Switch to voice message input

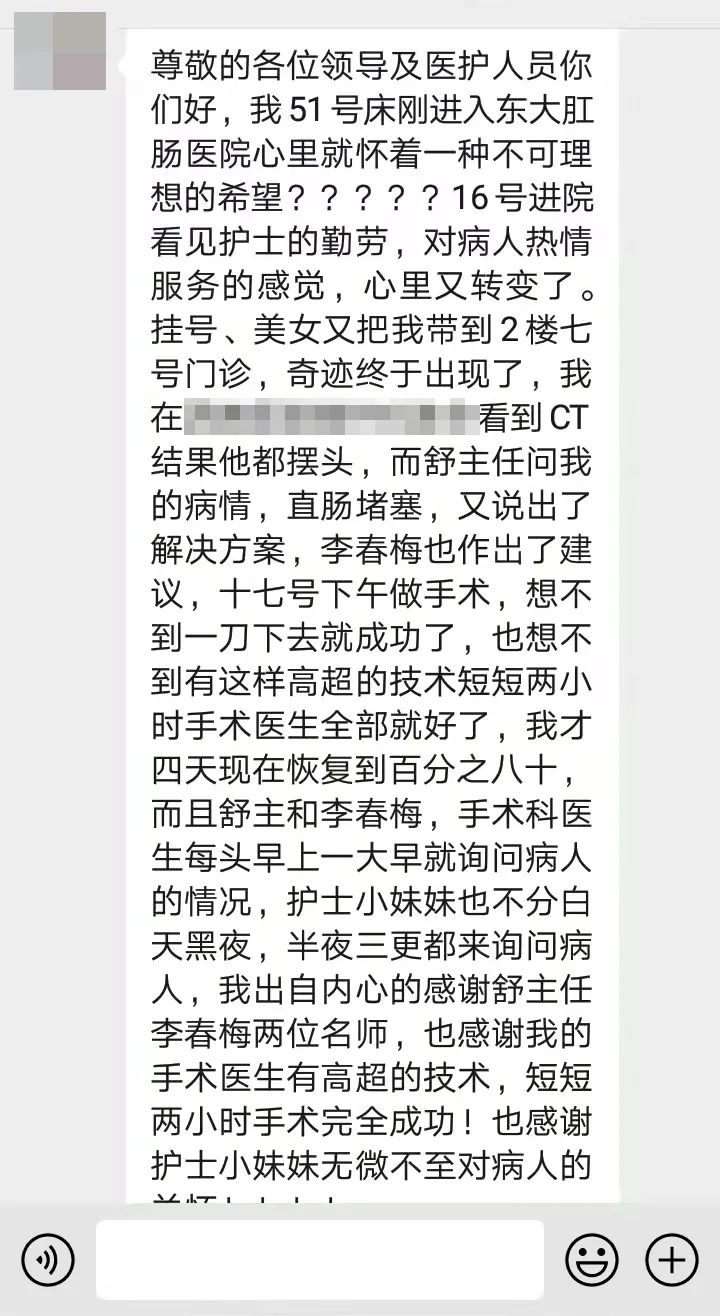coord(48,1257)
